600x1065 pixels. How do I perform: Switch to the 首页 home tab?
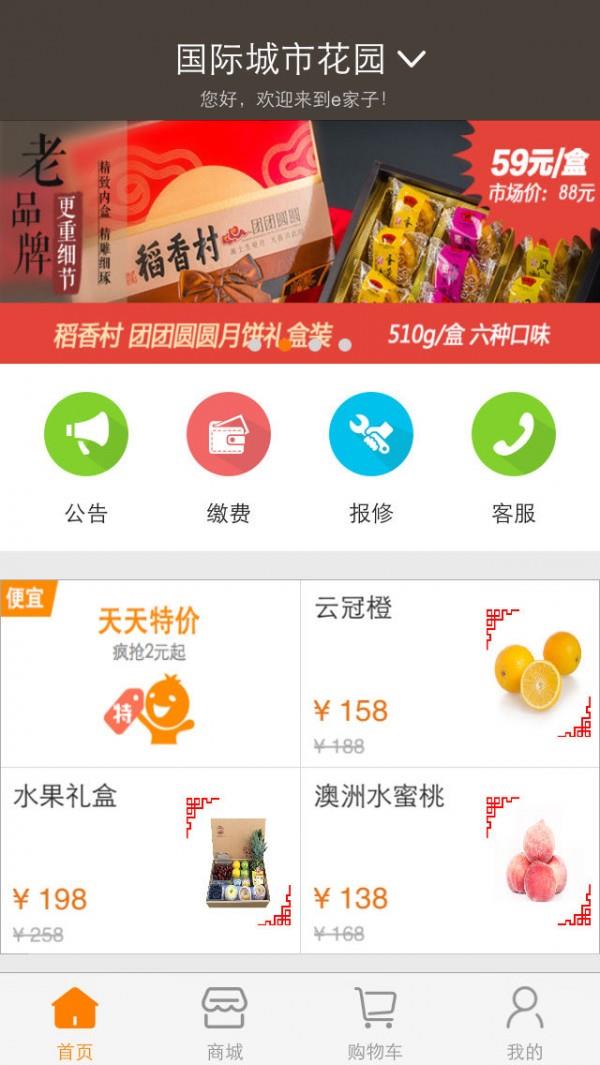75,1022
